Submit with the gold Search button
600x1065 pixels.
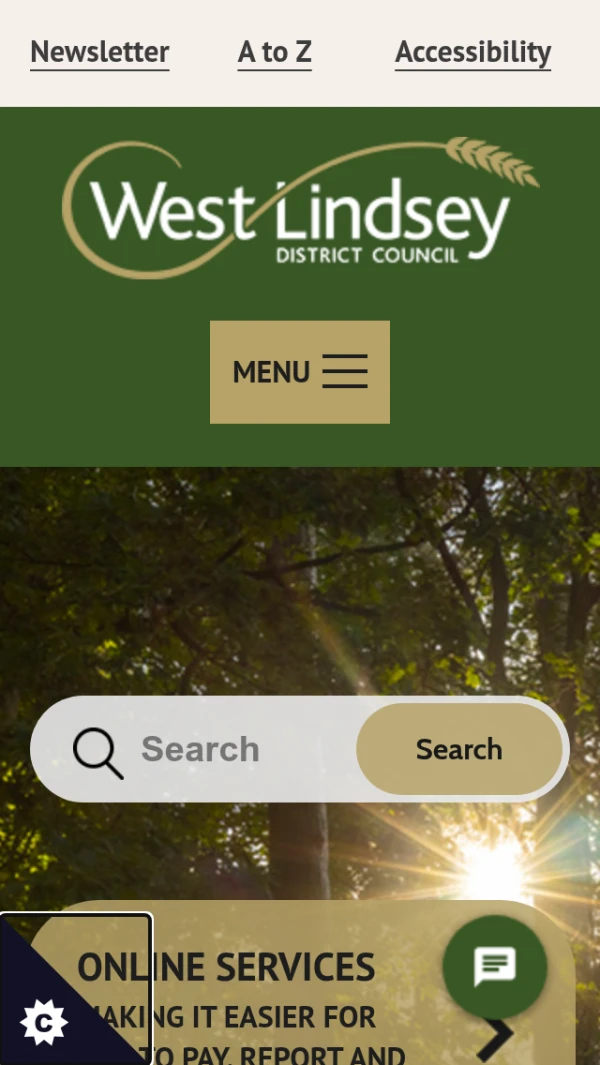click(x=459, y=749)
